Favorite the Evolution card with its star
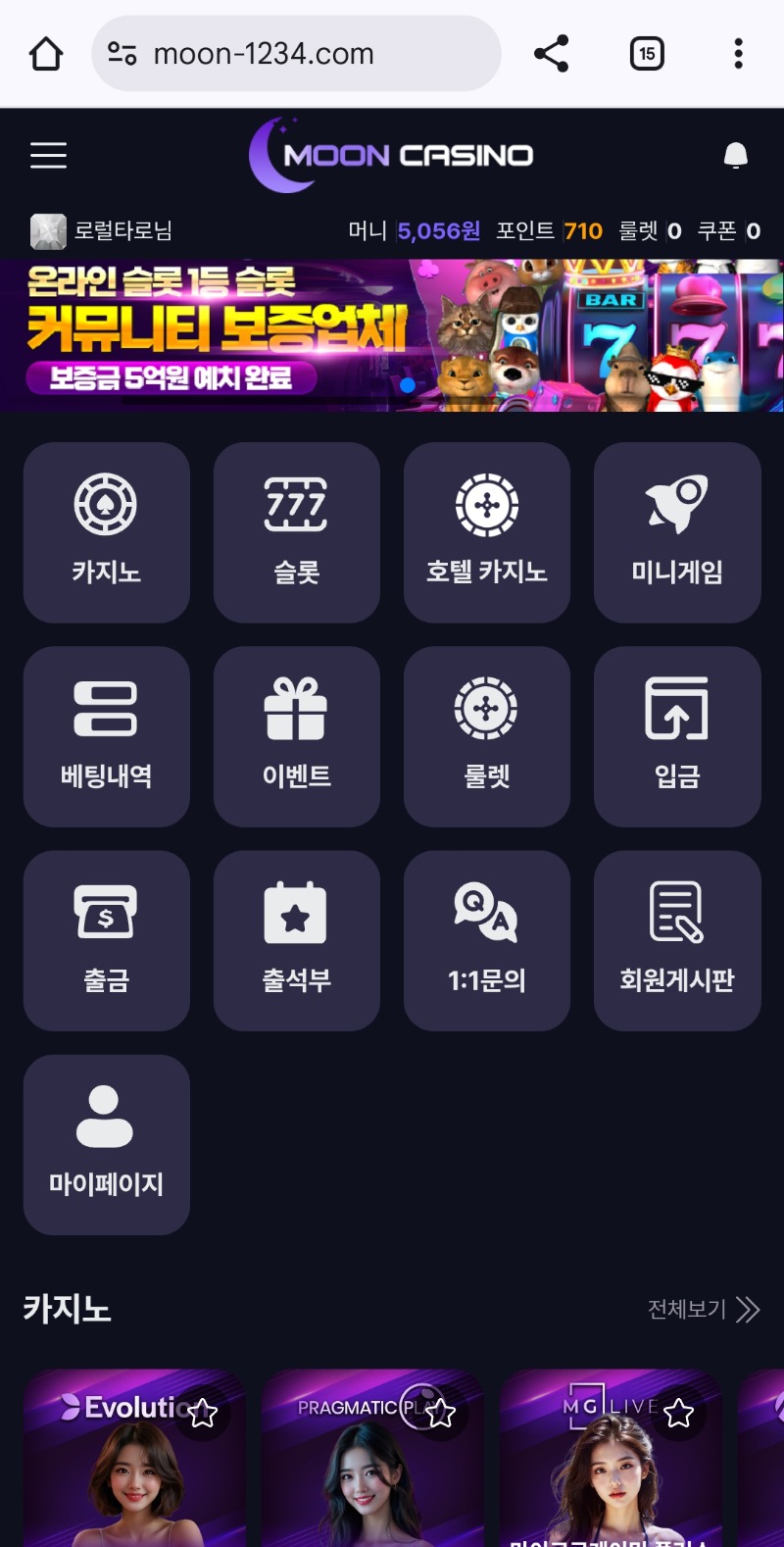Screen dimensions: 784x1547 coord(203,1413)
